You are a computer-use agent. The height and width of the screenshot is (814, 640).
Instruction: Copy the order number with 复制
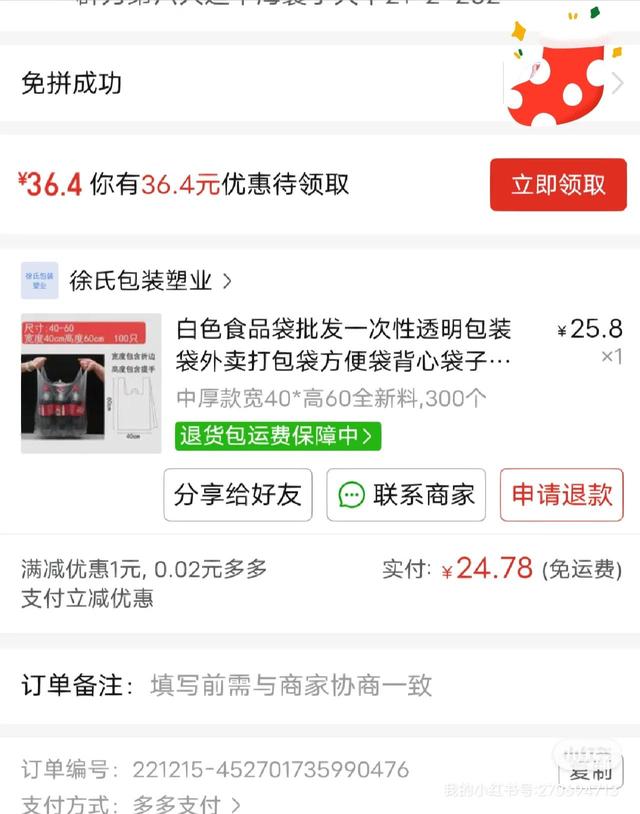click(x=590, y=771)
